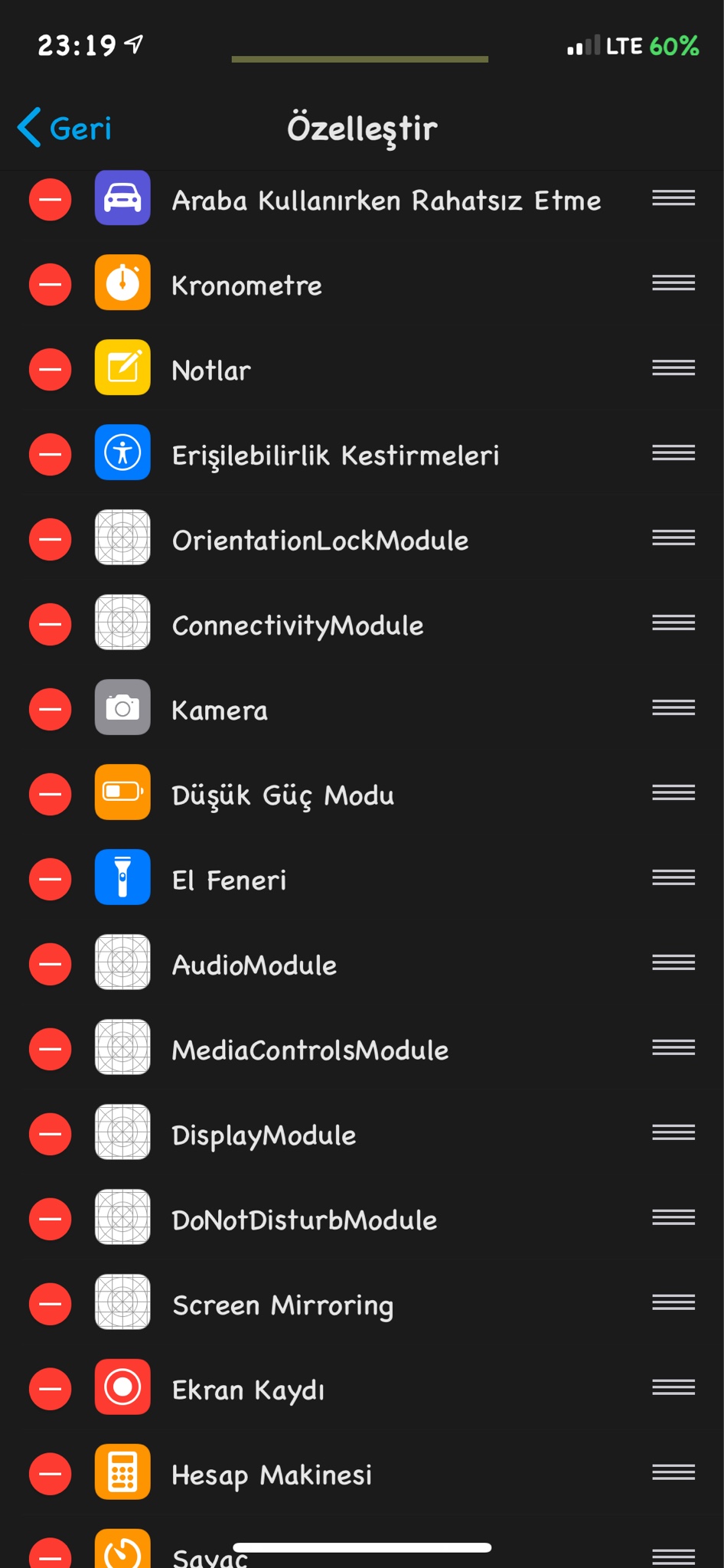Select the Kronometre stopwatch icon
This screenshot has width=724, height=1568.
(x=122, y=284)
